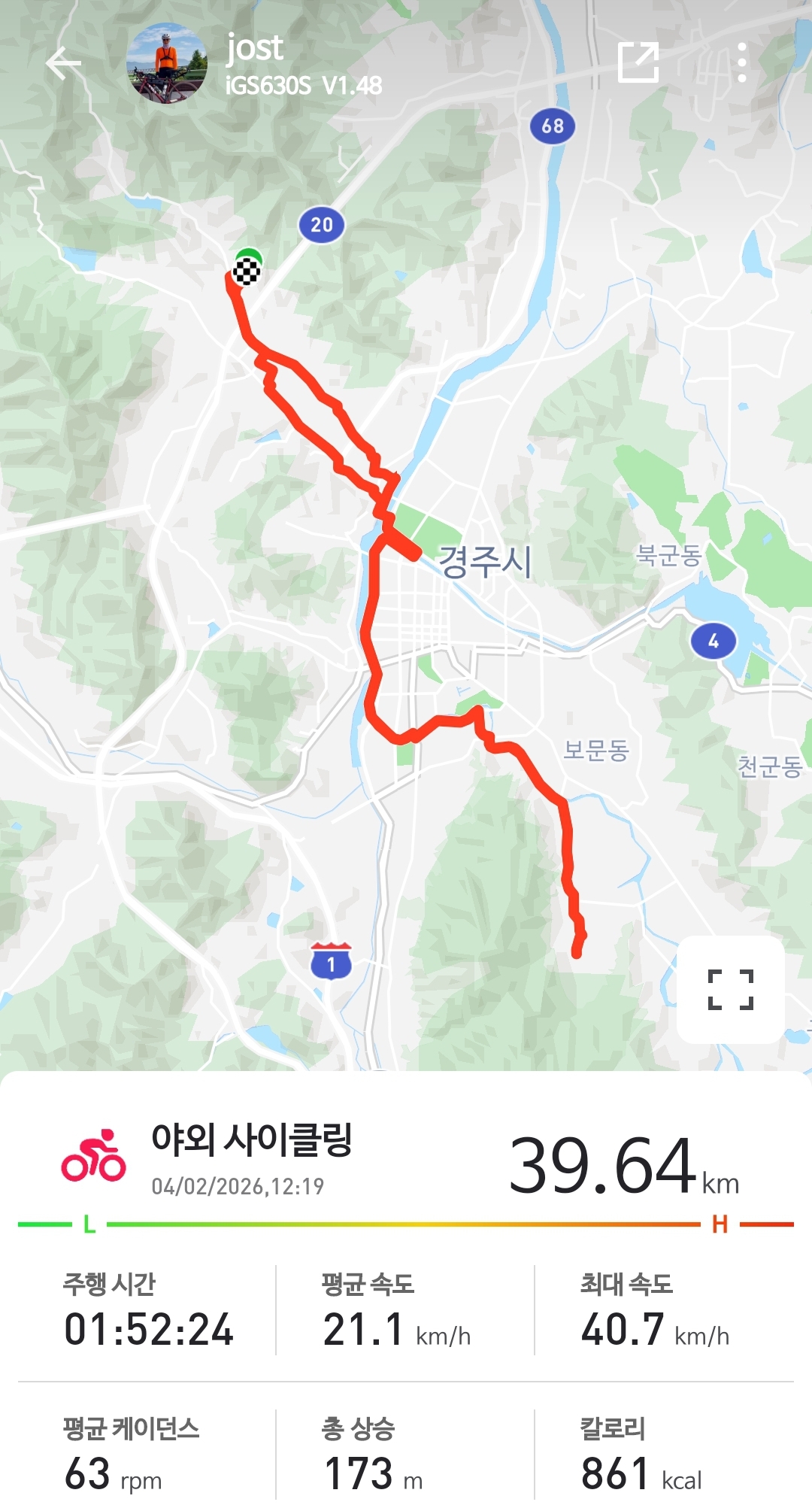The width and height of the screenshot is (812, 1508).
Task: Go back using the arrow icon
Action: 63,63
